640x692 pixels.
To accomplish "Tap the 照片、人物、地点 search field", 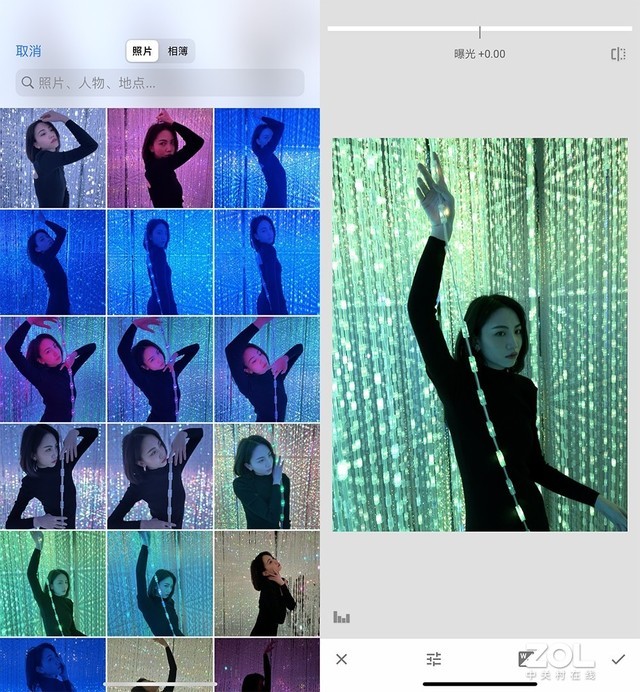I will point(160,82).
